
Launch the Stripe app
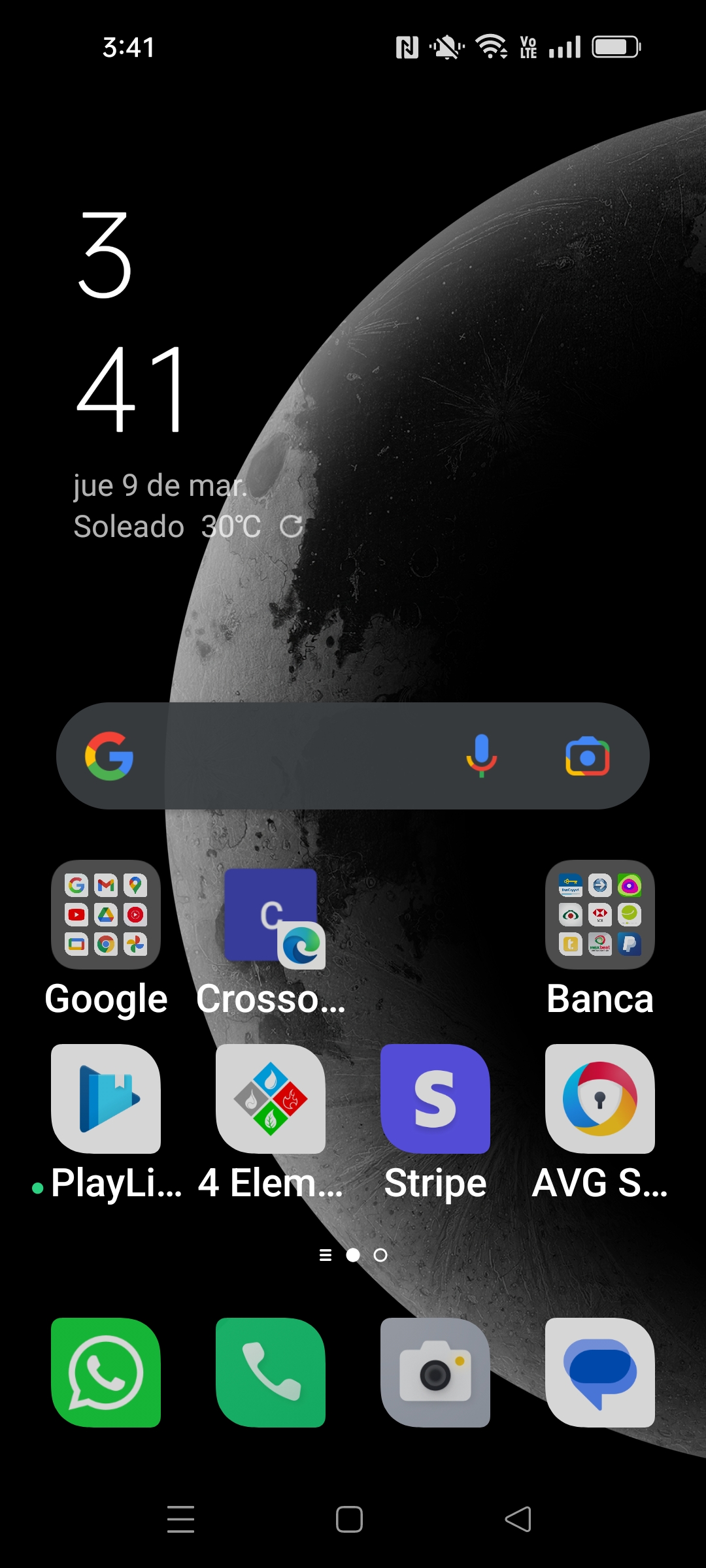click(x=435, y=1099)
